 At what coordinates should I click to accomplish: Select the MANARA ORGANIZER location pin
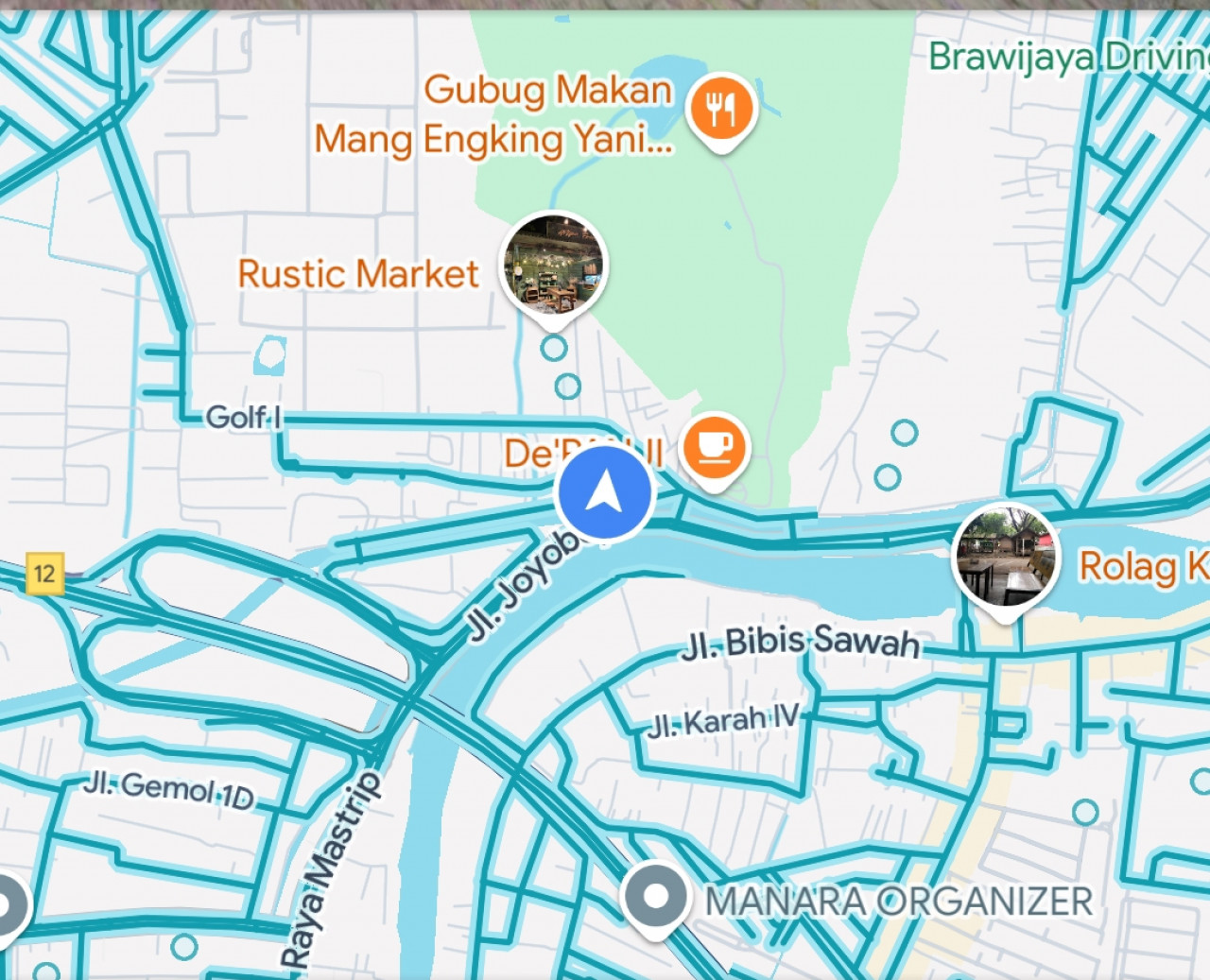click(x=655, y=897)
